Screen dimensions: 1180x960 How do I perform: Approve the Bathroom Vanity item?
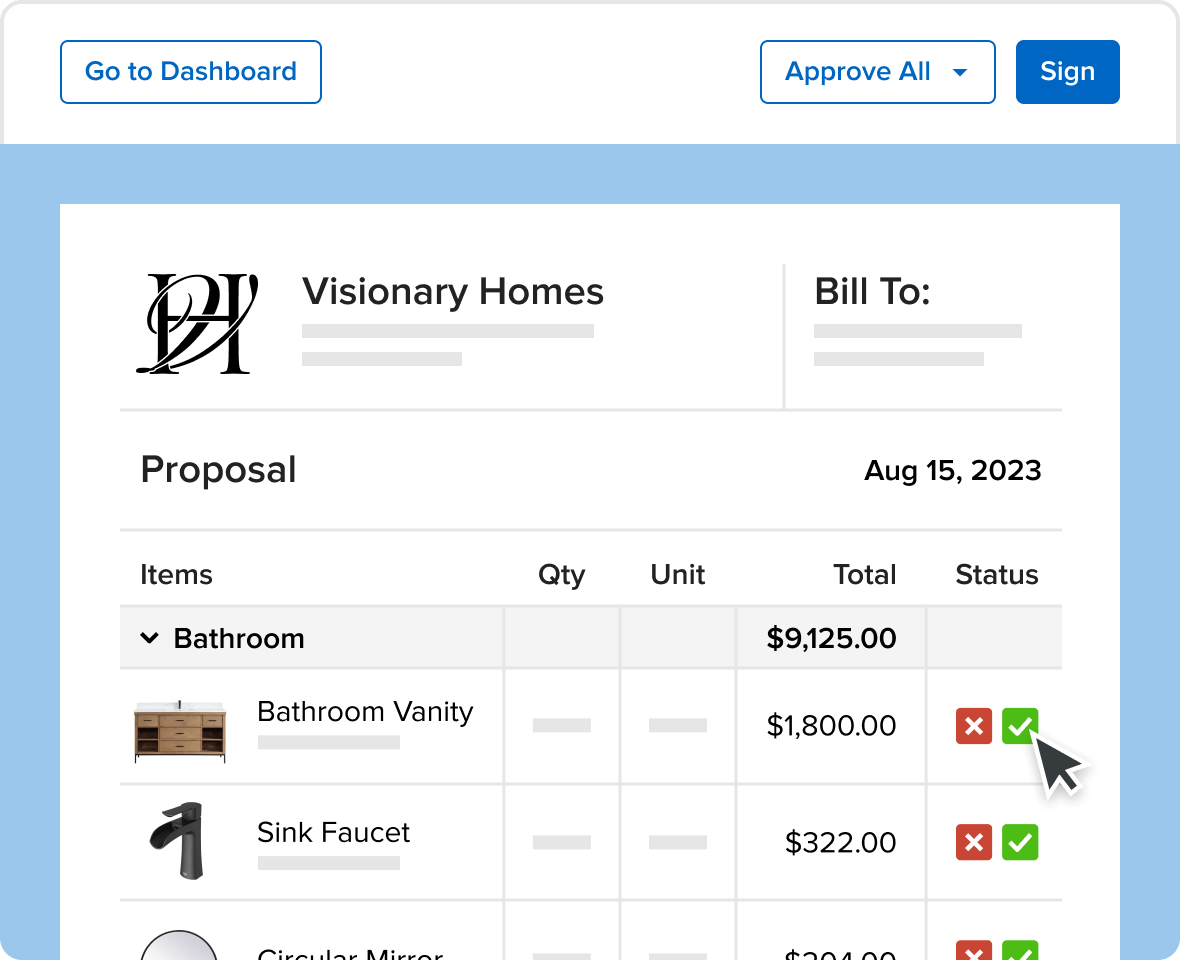point(1019,725)
